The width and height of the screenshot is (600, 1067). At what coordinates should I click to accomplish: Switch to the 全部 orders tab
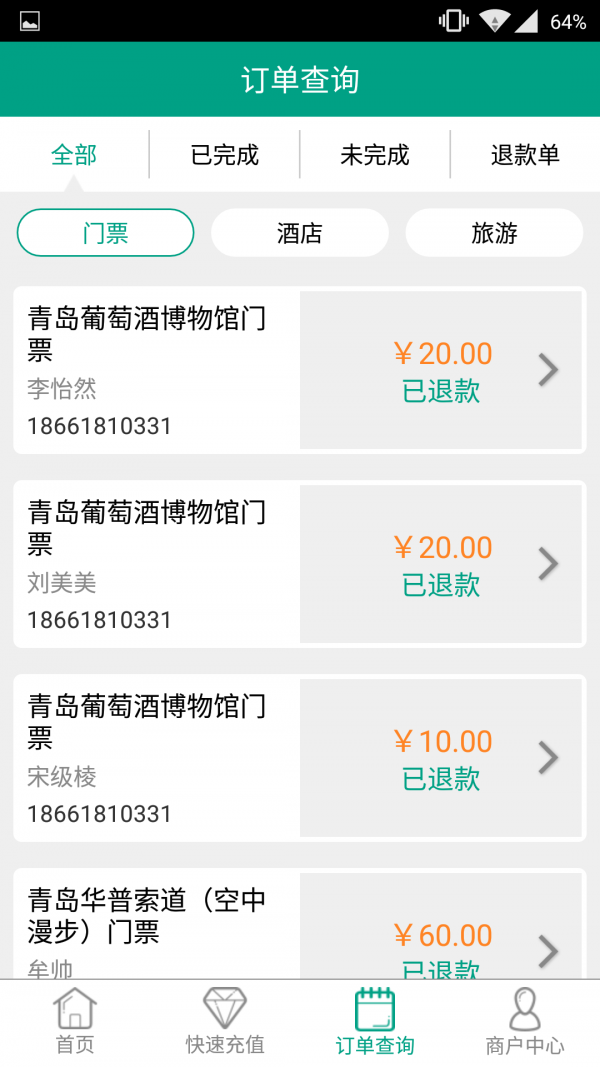(74, 155)
